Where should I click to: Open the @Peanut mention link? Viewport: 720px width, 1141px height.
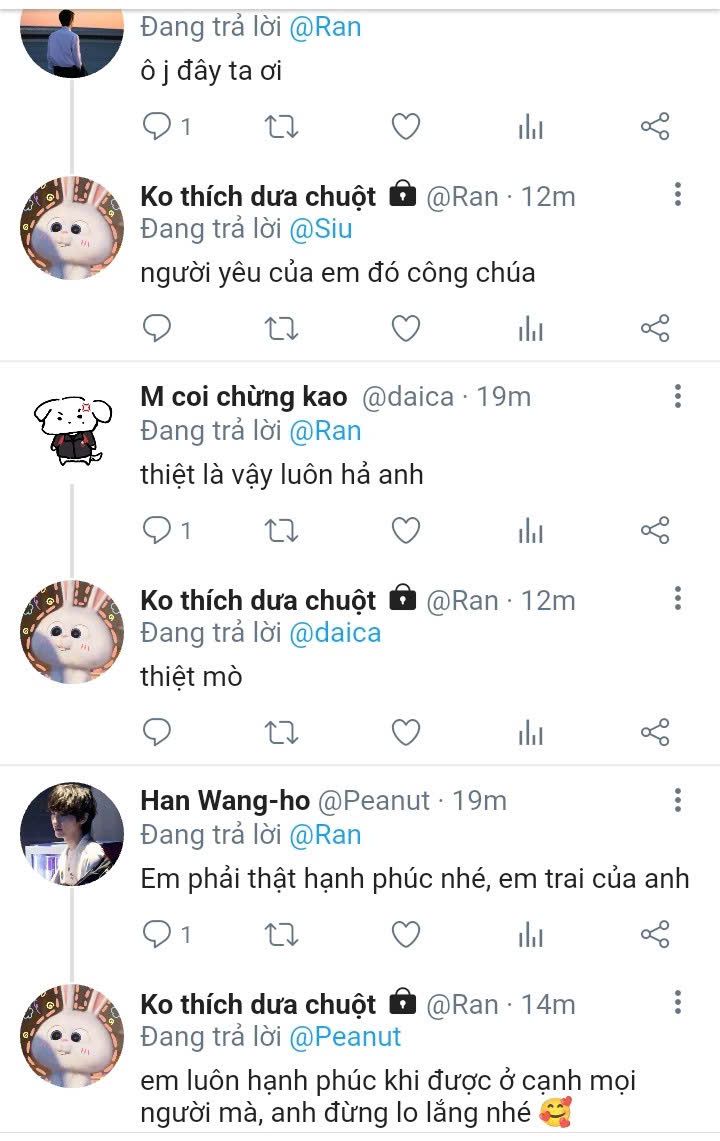click(x=344, y=1037)
